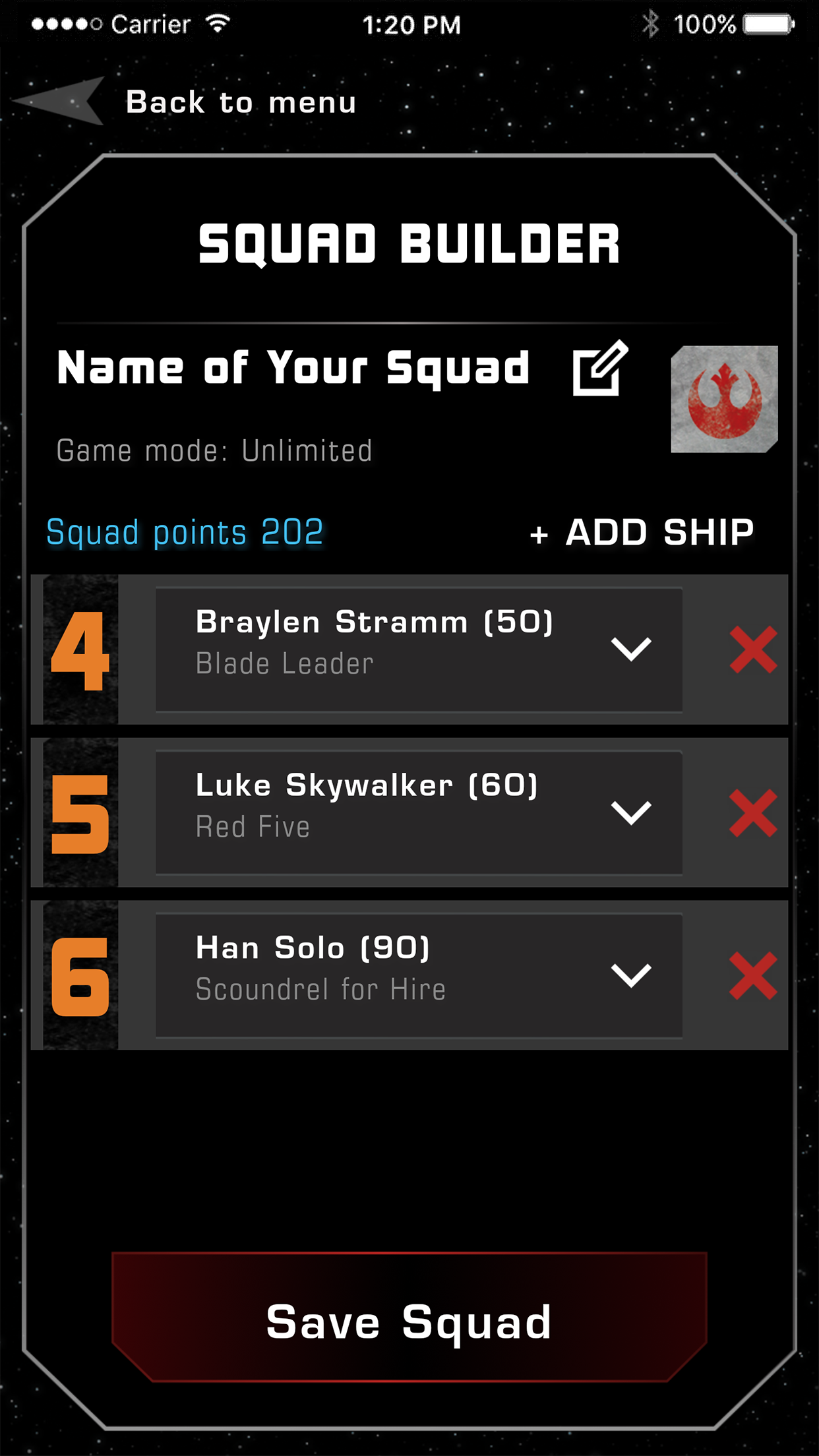Tap the Wi-Fi icon in the status bar
Image resolution: width=819 pixels, height=1456 pixels.
(x=218, y=22)
